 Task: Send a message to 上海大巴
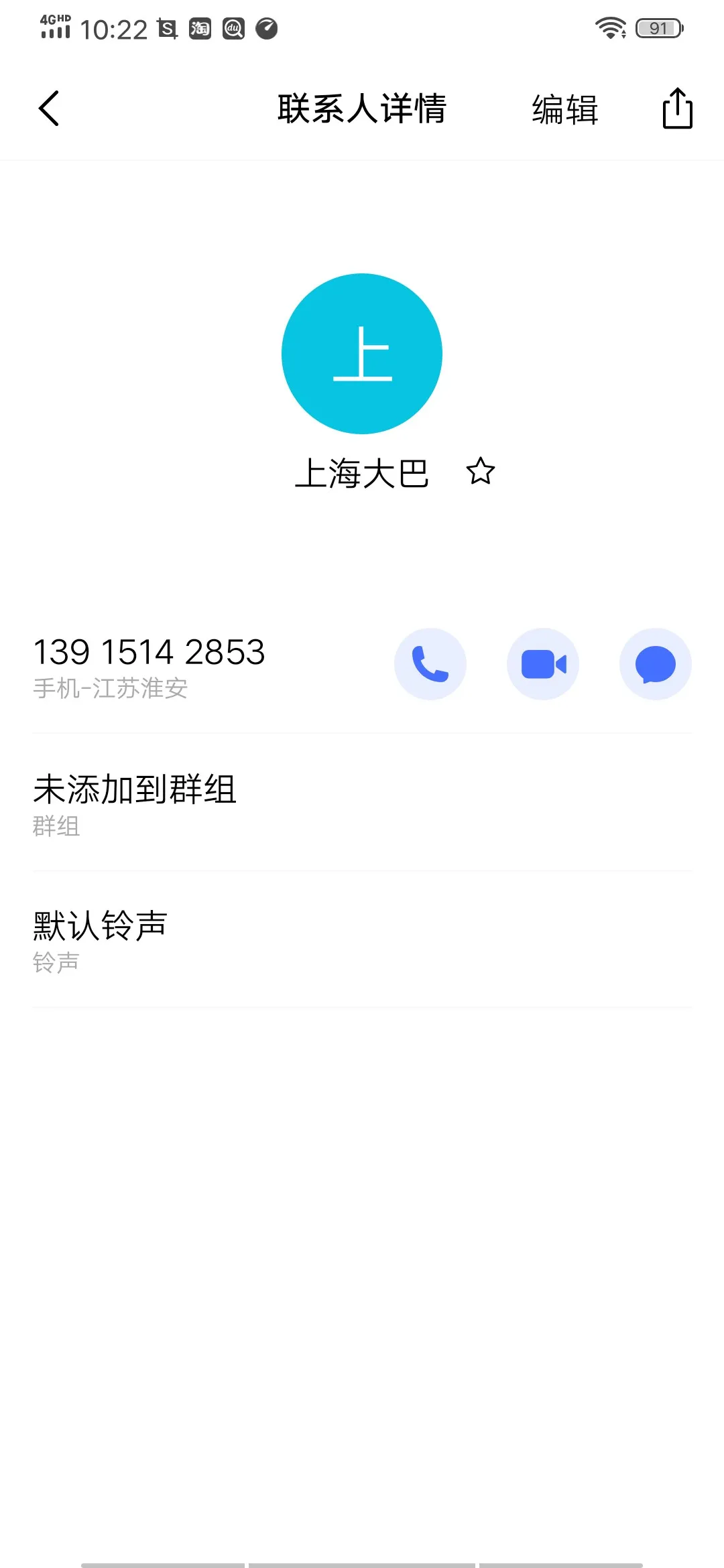(655, 664)
